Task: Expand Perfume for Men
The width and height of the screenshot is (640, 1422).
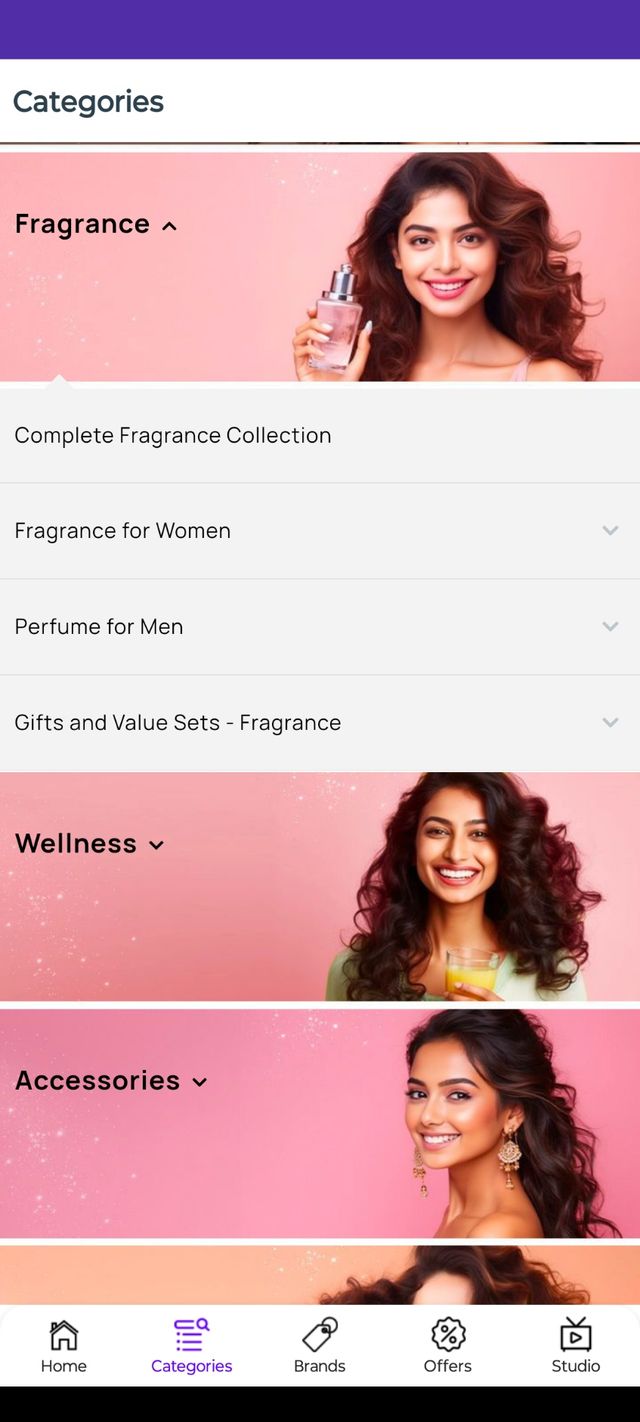Action: pyautogui.click(x=320, y=627)
